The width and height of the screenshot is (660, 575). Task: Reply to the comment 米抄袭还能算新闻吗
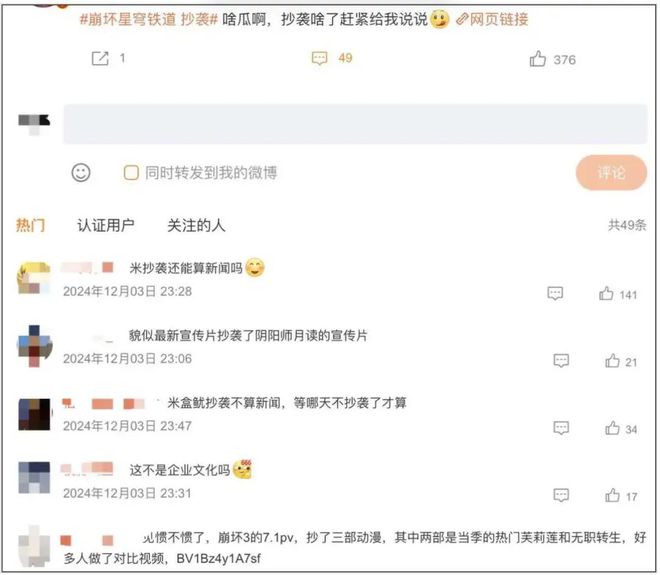tap(556, 294)
